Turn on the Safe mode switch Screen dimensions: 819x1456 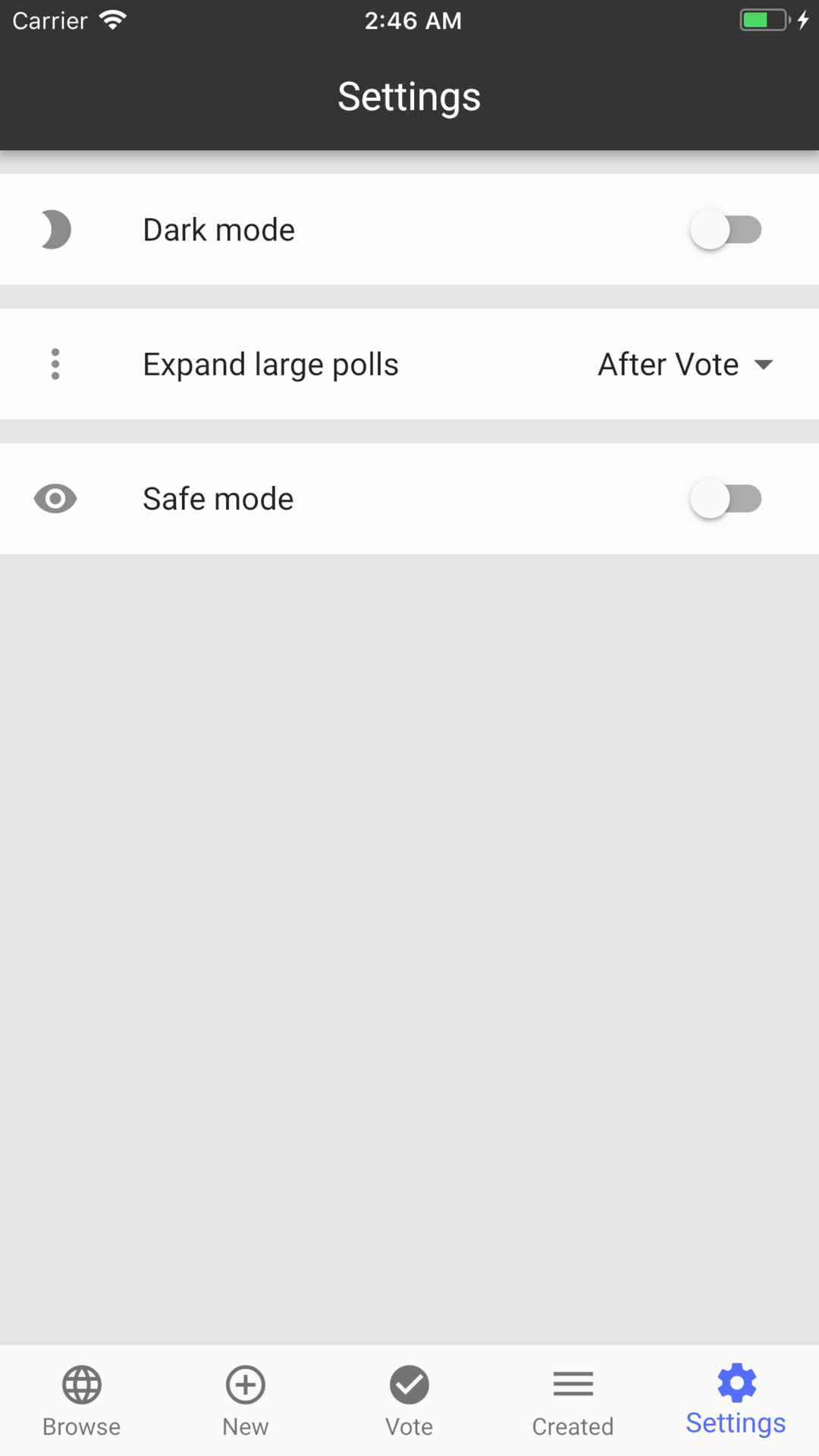[x=726, y=499]
